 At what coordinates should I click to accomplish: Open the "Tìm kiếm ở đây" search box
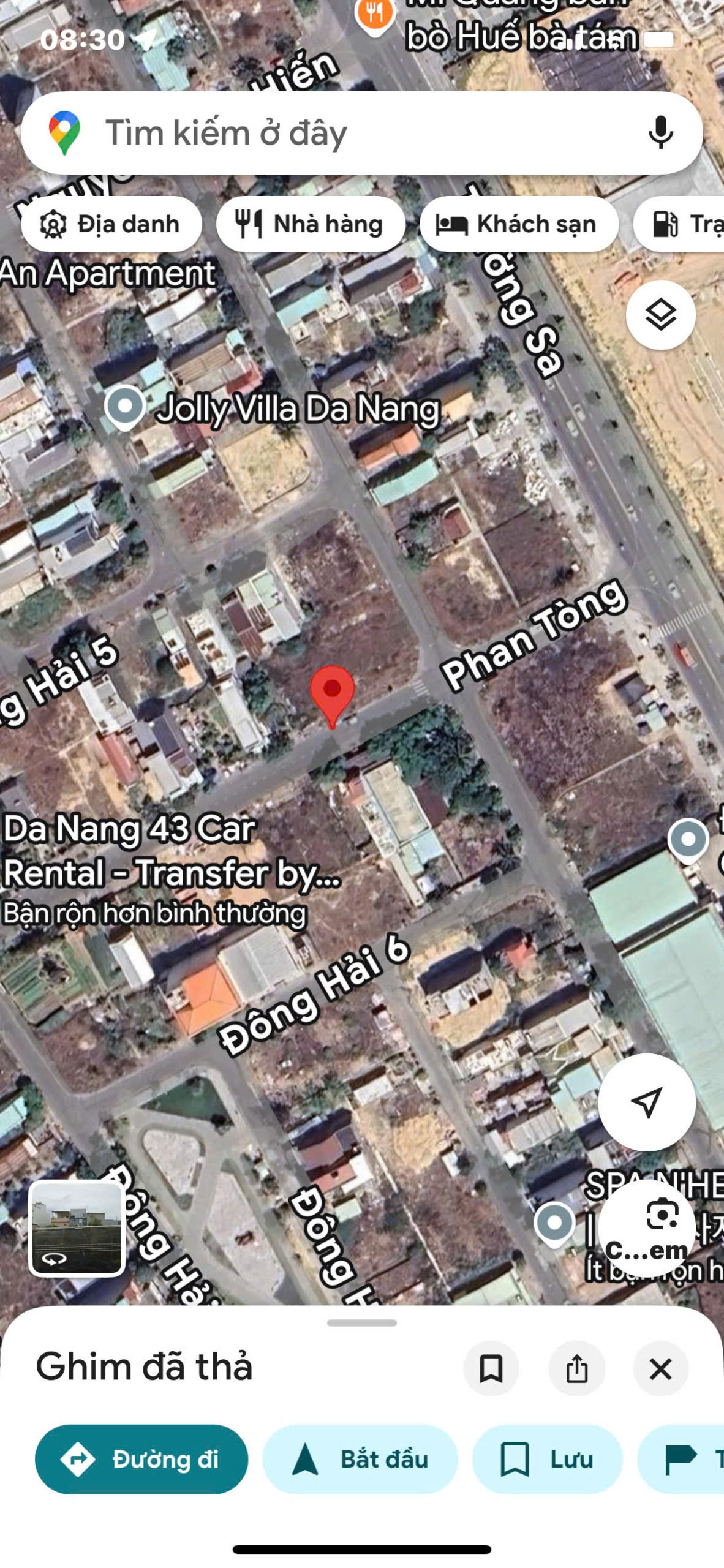point(343,132)
